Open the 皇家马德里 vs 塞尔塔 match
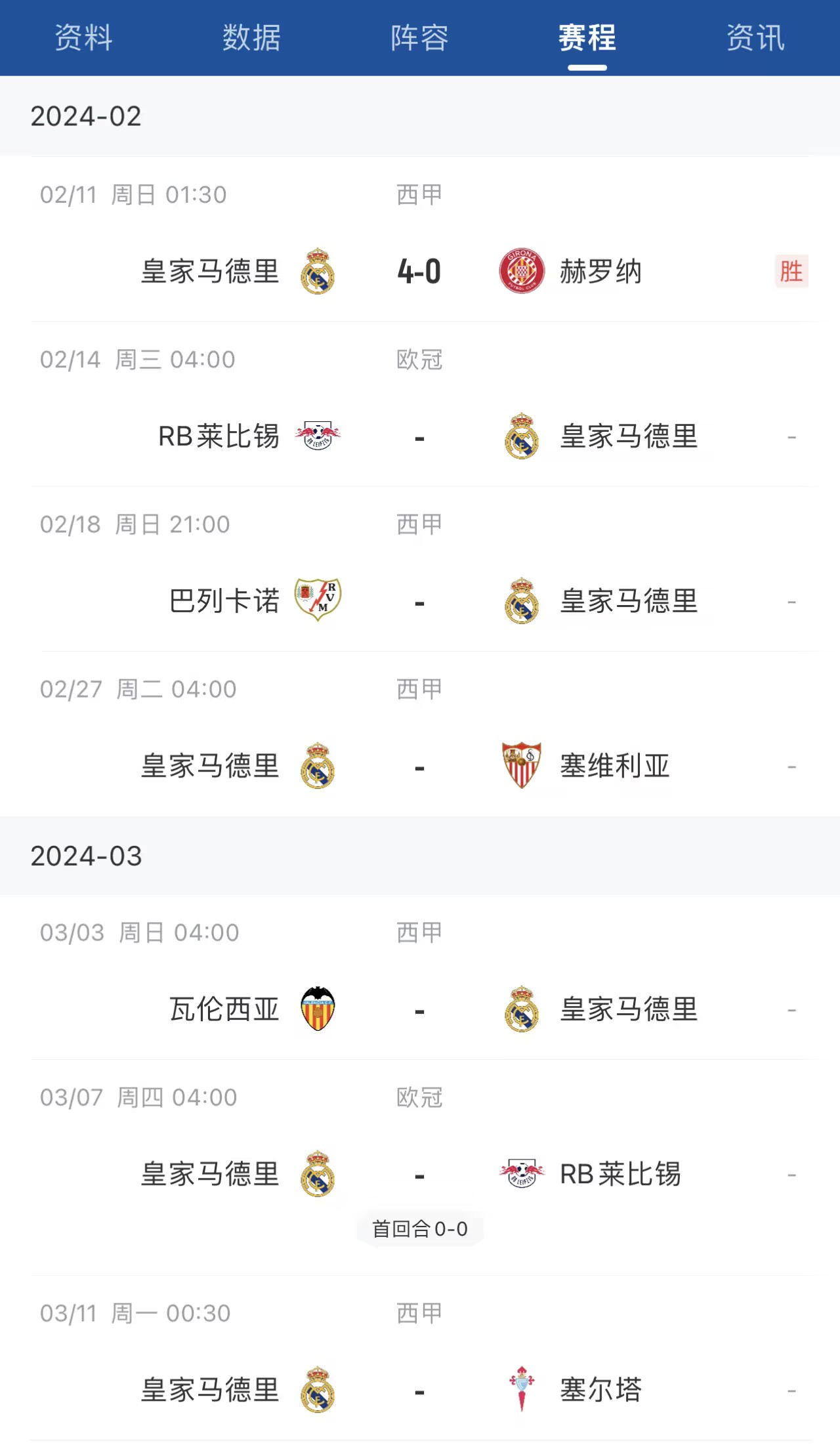 click(420, 1358)
